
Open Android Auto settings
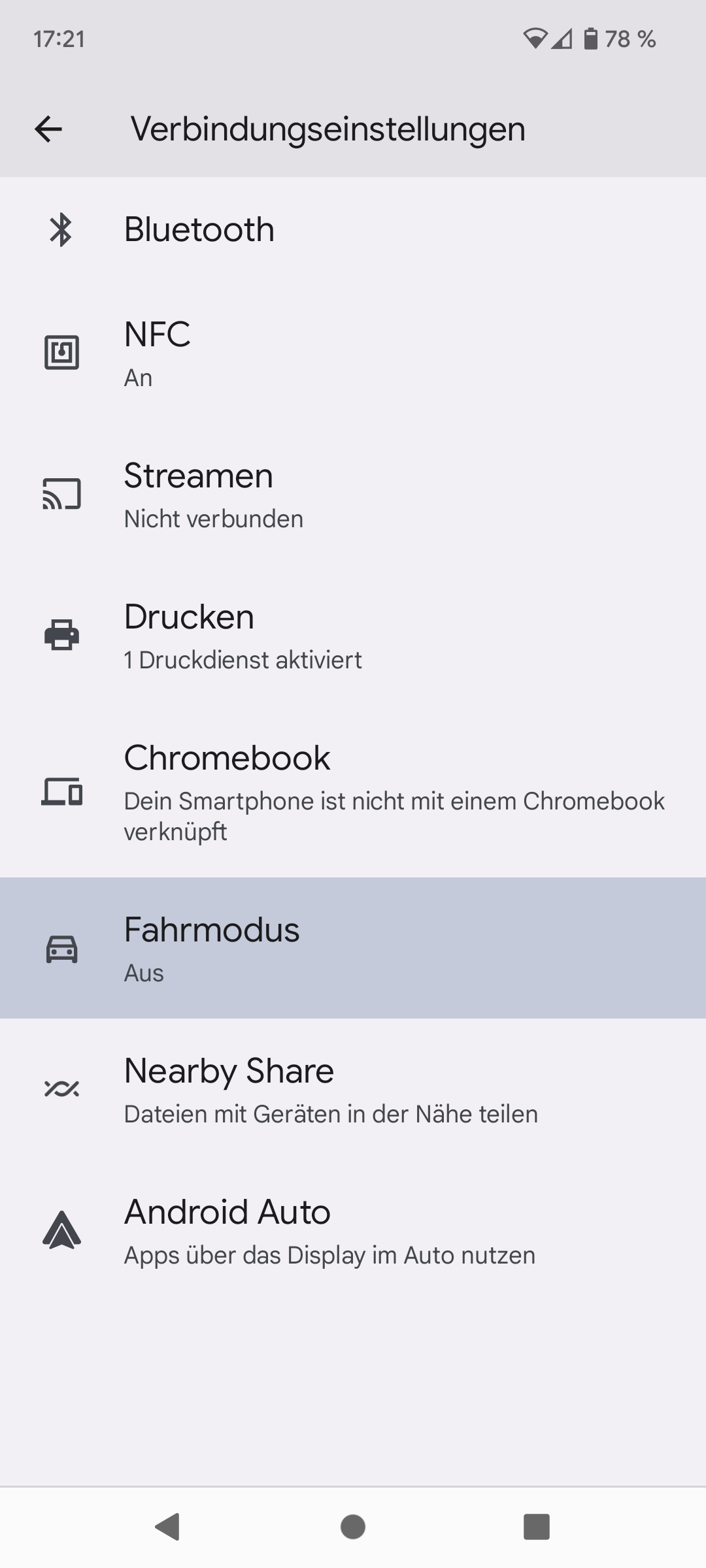point(353,1231)
